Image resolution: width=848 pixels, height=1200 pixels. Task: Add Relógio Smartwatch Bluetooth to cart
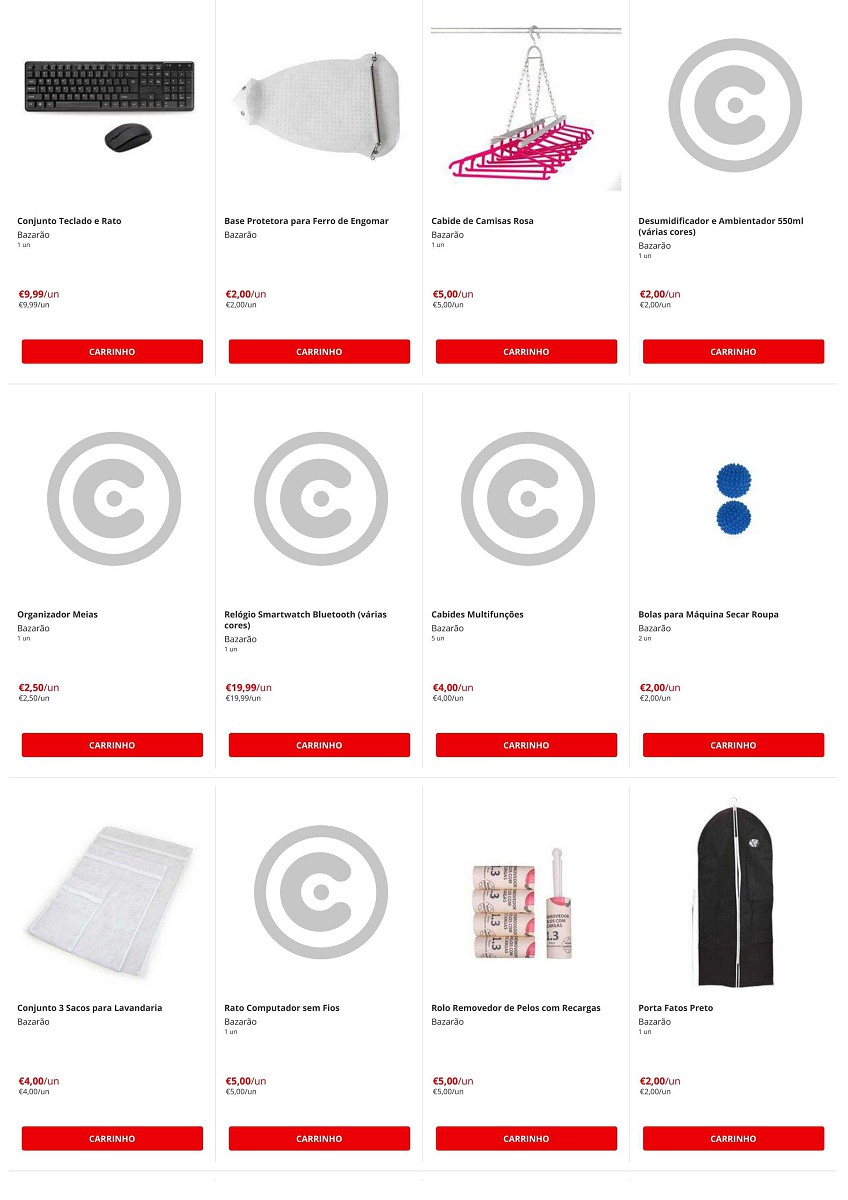pos(319,745)
